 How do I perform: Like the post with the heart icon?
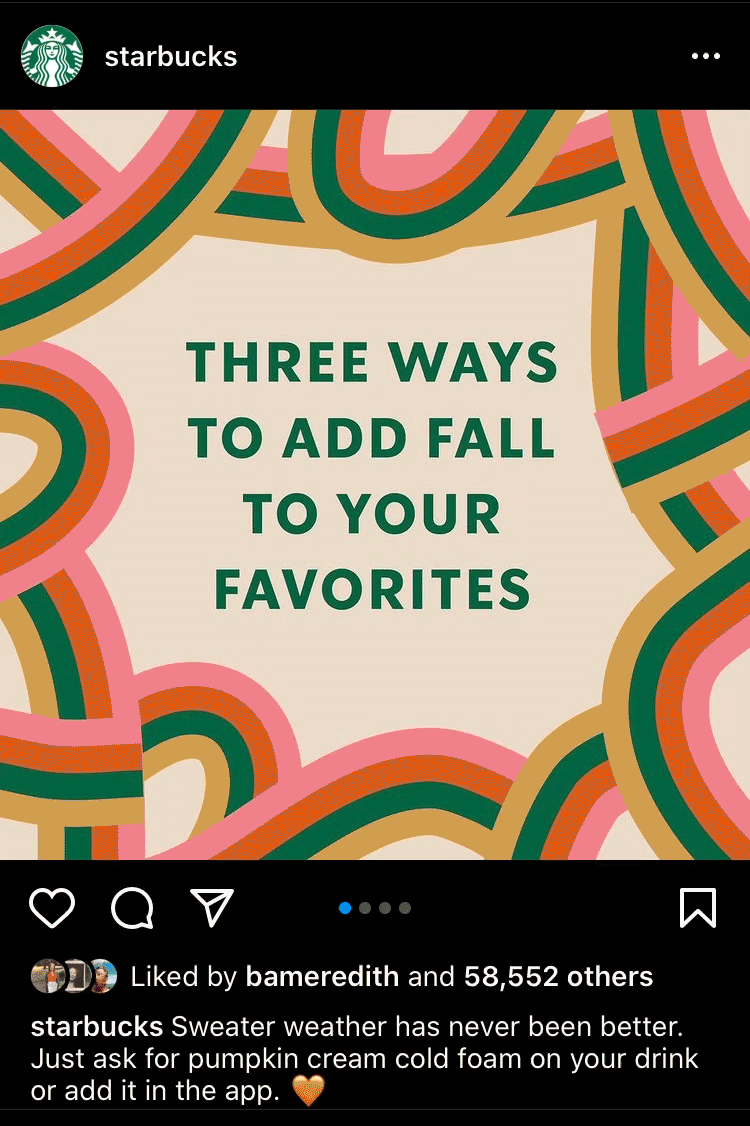point(52,908)
